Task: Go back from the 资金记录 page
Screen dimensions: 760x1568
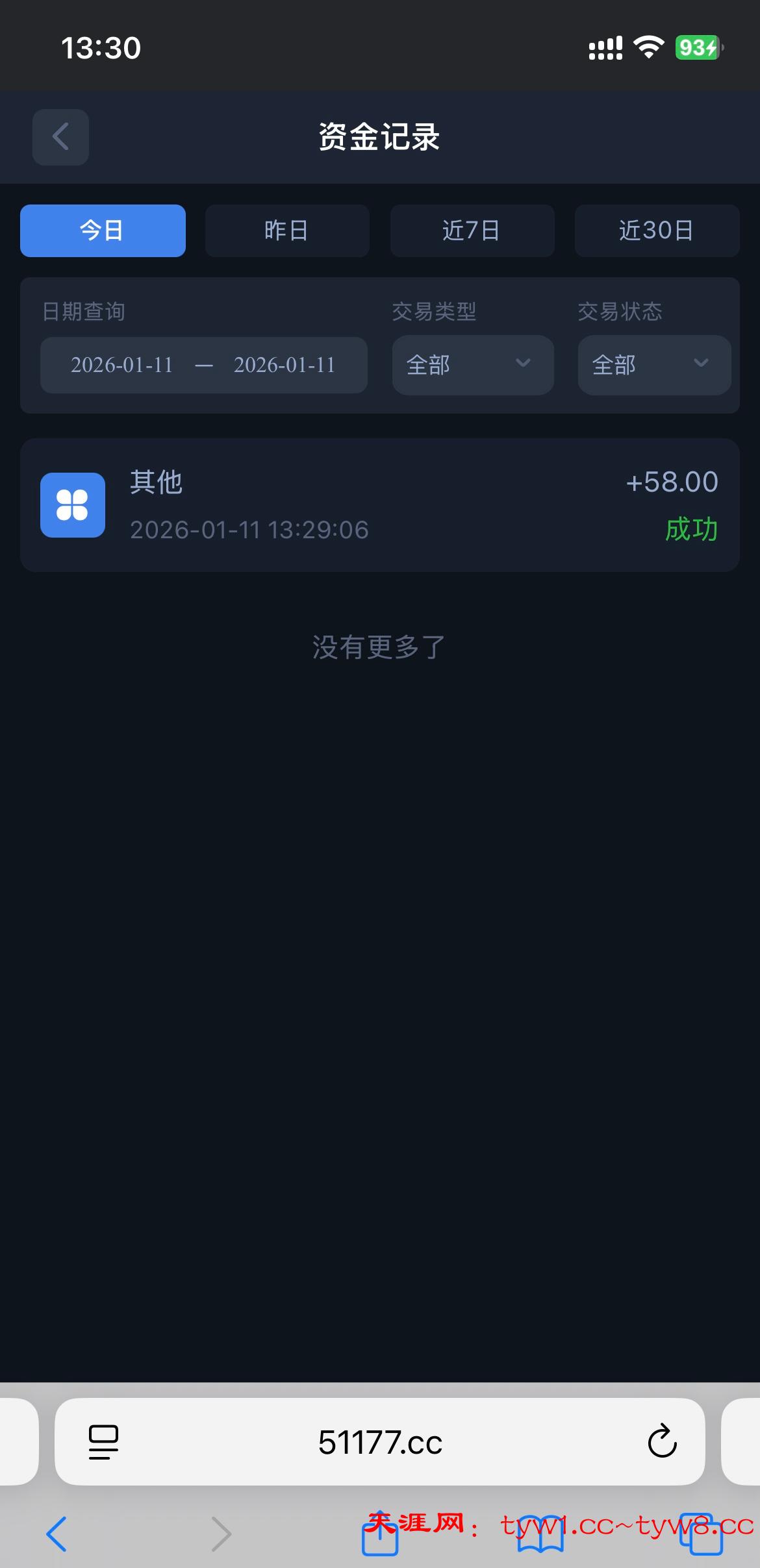Action: click(60, 137)
